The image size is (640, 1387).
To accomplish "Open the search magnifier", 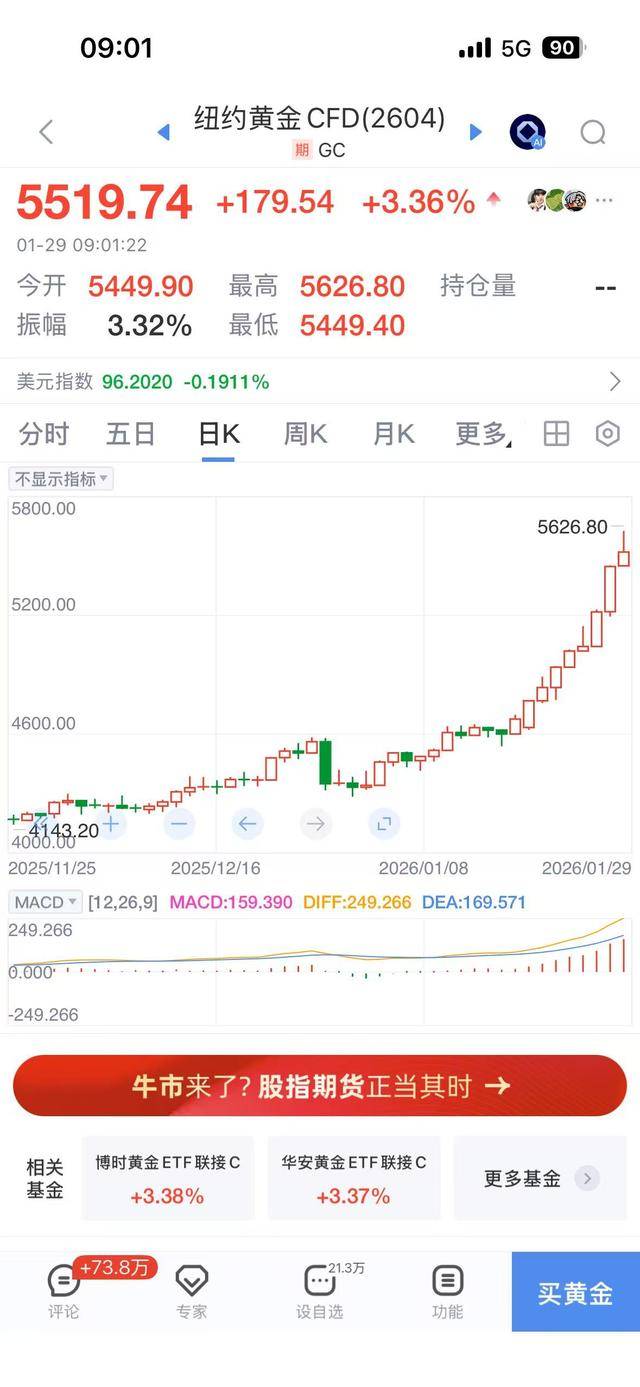I will tap(593, 132).
